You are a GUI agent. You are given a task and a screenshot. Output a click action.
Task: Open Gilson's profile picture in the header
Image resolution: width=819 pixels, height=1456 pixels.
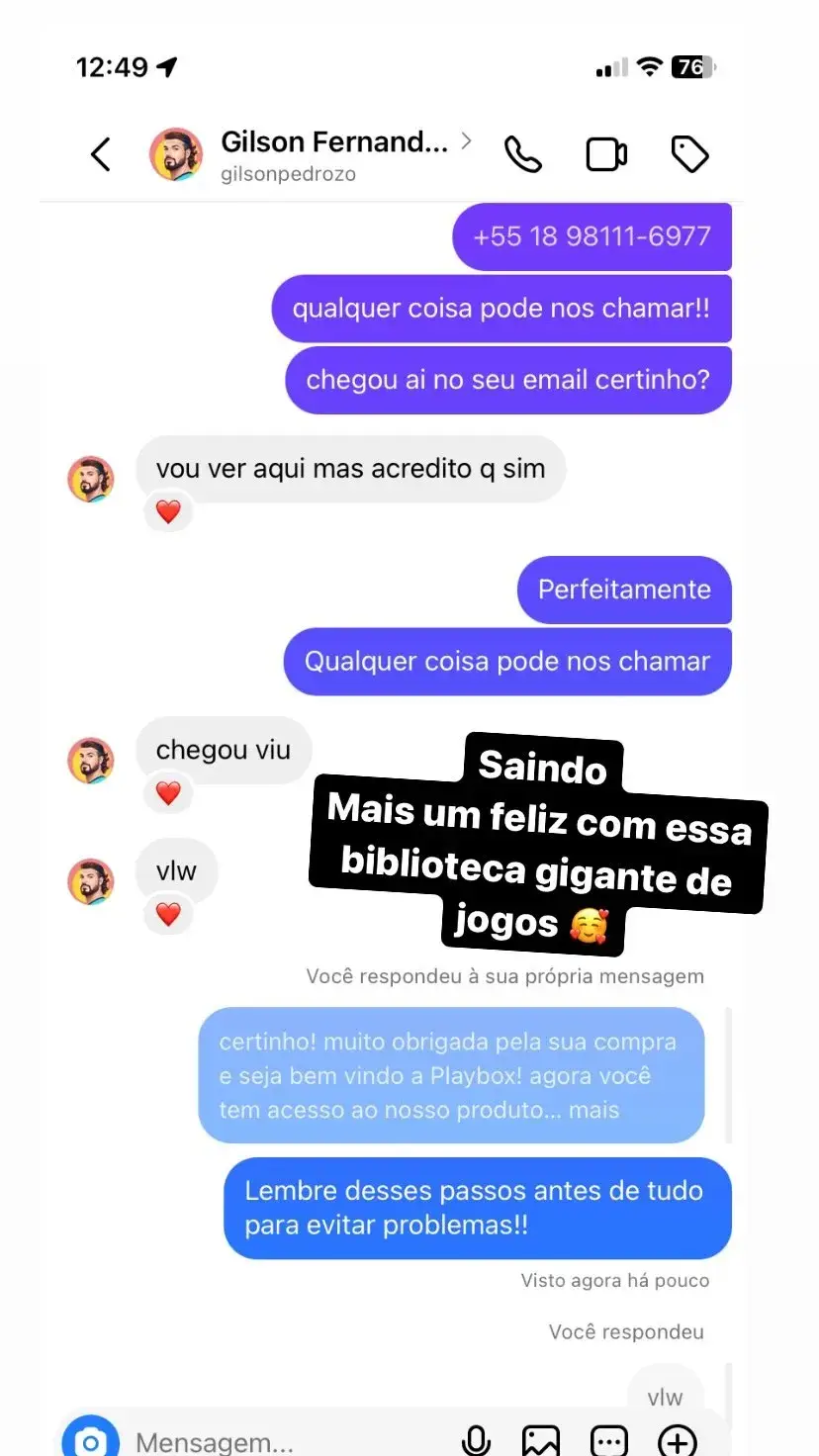pos(174,154)
